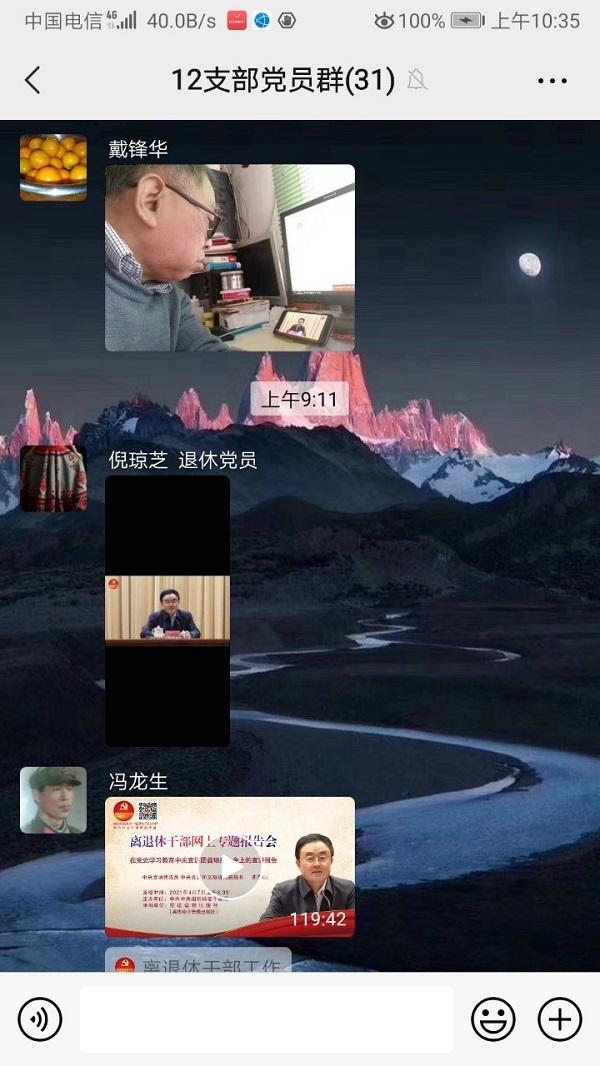Switch to voice message input

tap(40, 1019)
